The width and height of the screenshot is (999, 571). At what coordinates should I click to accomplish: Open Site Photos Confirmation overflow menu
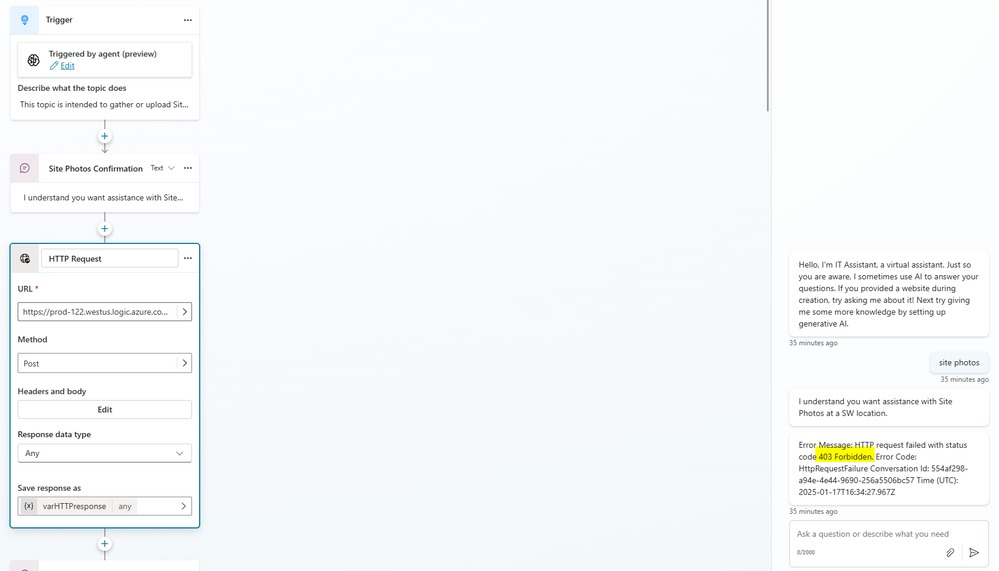[187, 168]
